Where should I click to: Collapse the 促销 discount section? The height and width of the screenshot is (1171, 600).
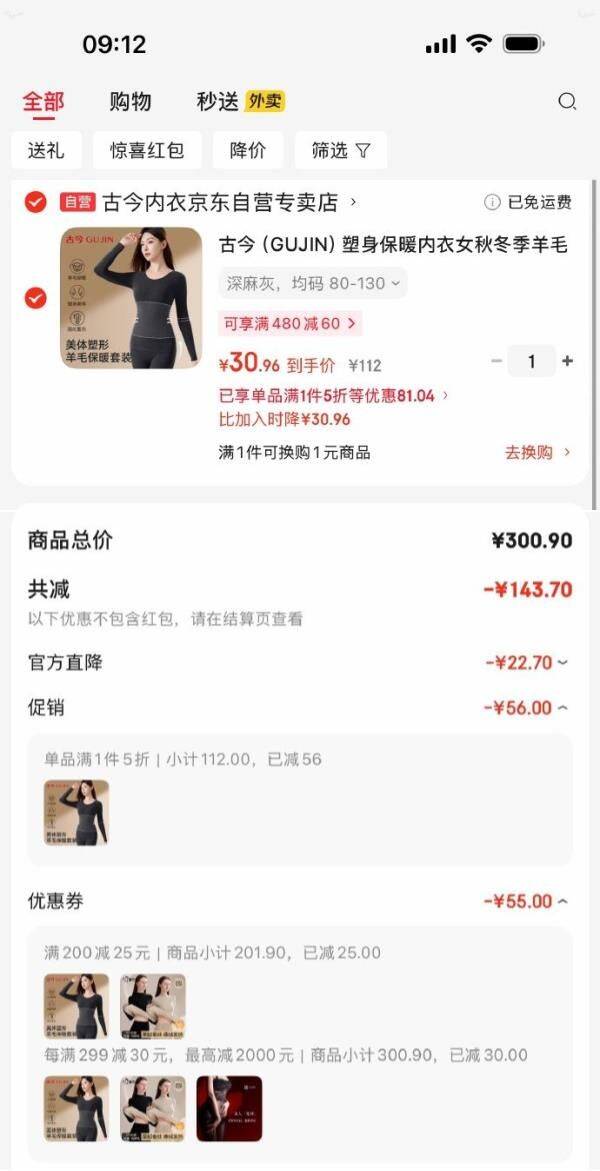tap(527, 708)
